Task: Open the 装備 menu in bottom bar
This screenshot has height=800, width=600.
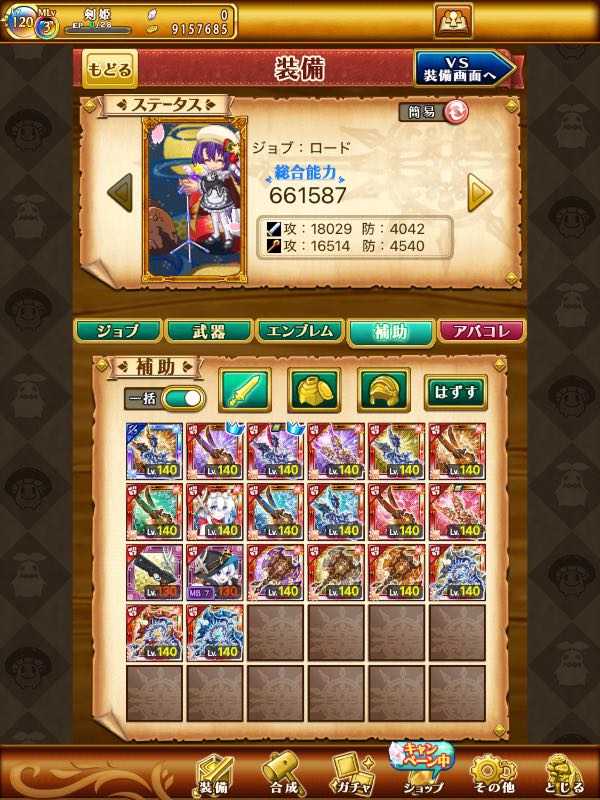Action: click(x=214, y=774)
